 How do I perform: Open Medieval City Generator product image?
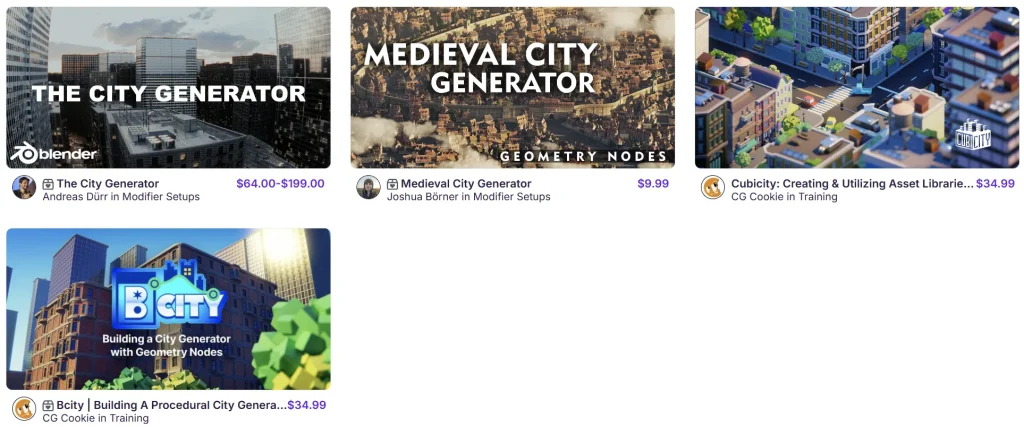(x=512, y=87)
